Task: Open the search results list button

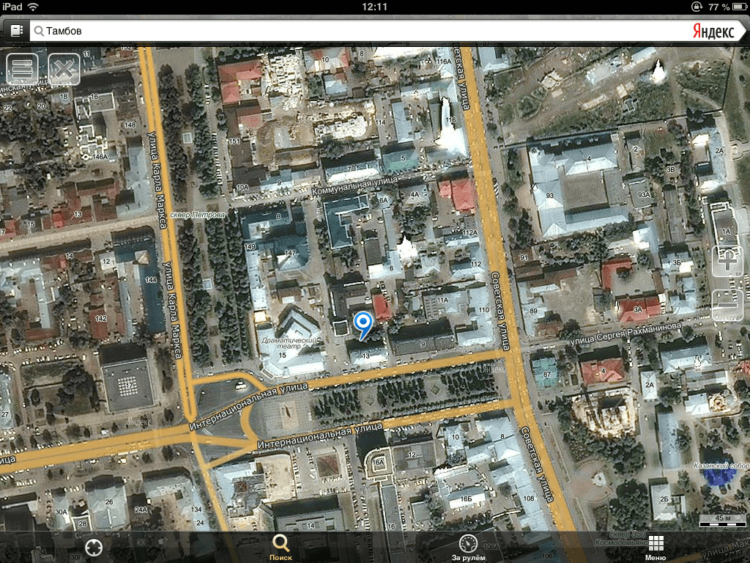Action: click(24, 69)
